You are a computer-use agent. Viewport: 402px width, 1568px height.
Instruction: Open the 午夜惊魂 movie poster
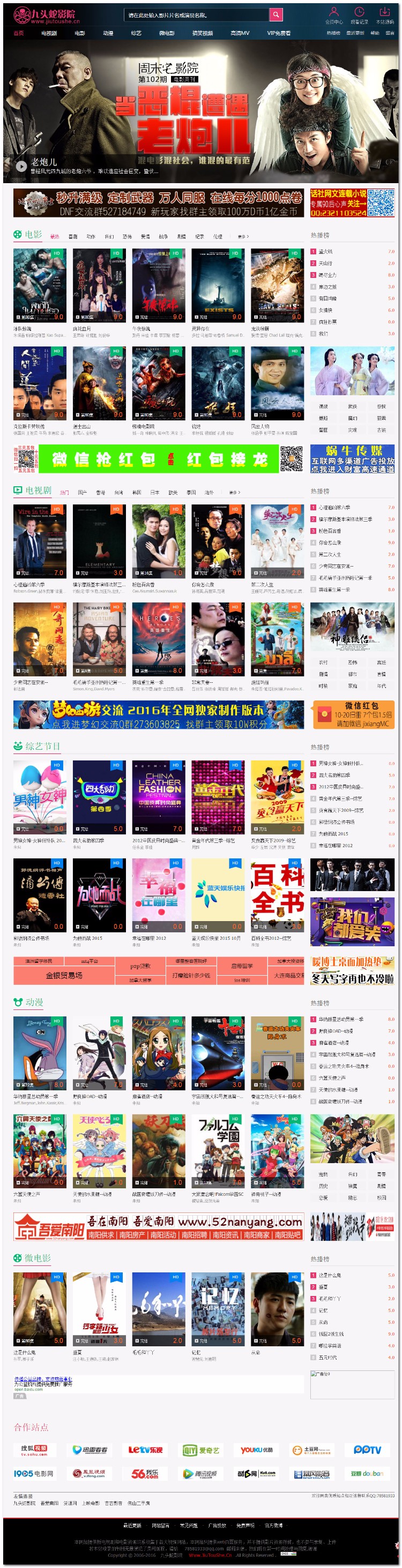158,284
